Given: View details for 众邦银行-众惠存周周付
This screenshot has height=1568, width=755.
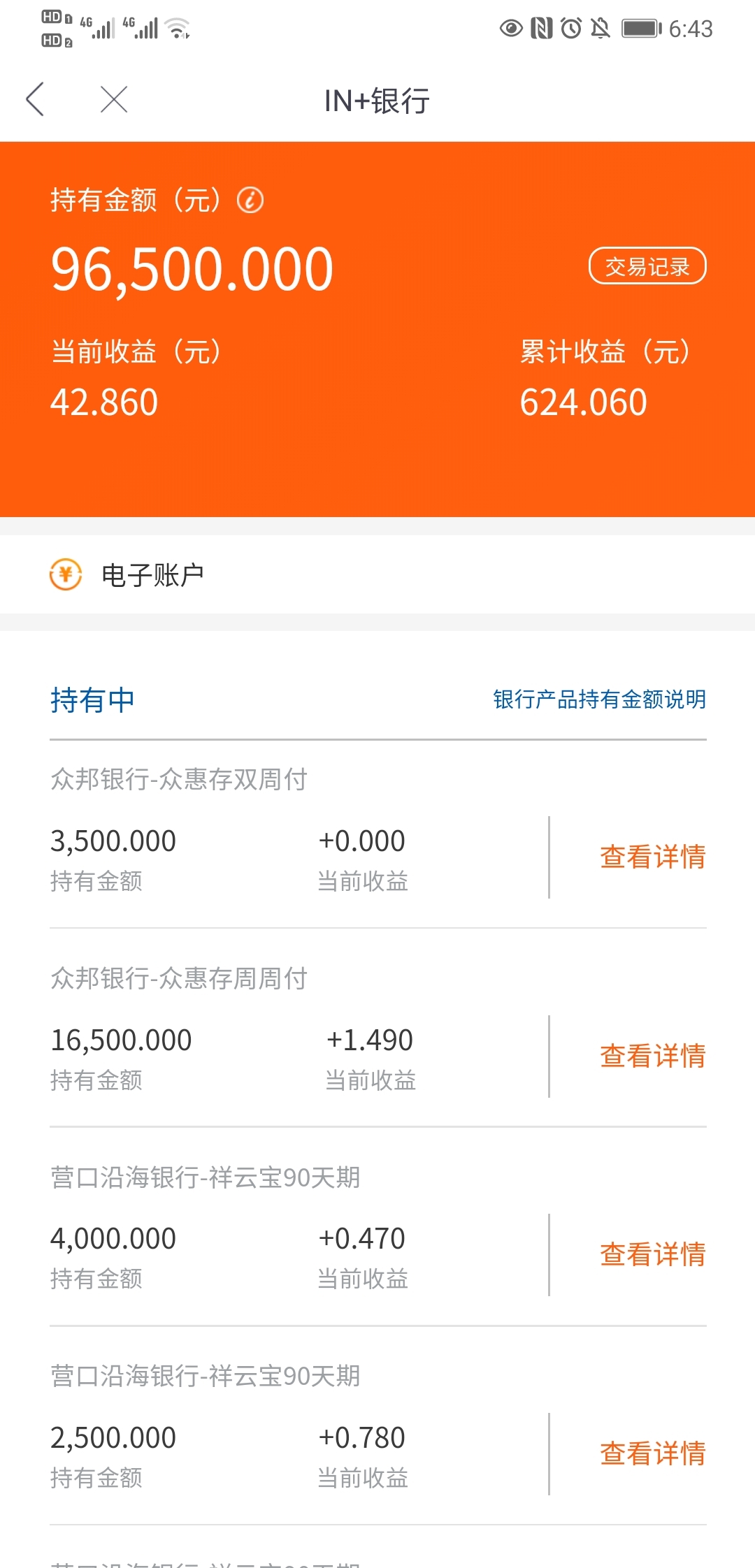Looking at the screenshot, I should [653, 1056].
